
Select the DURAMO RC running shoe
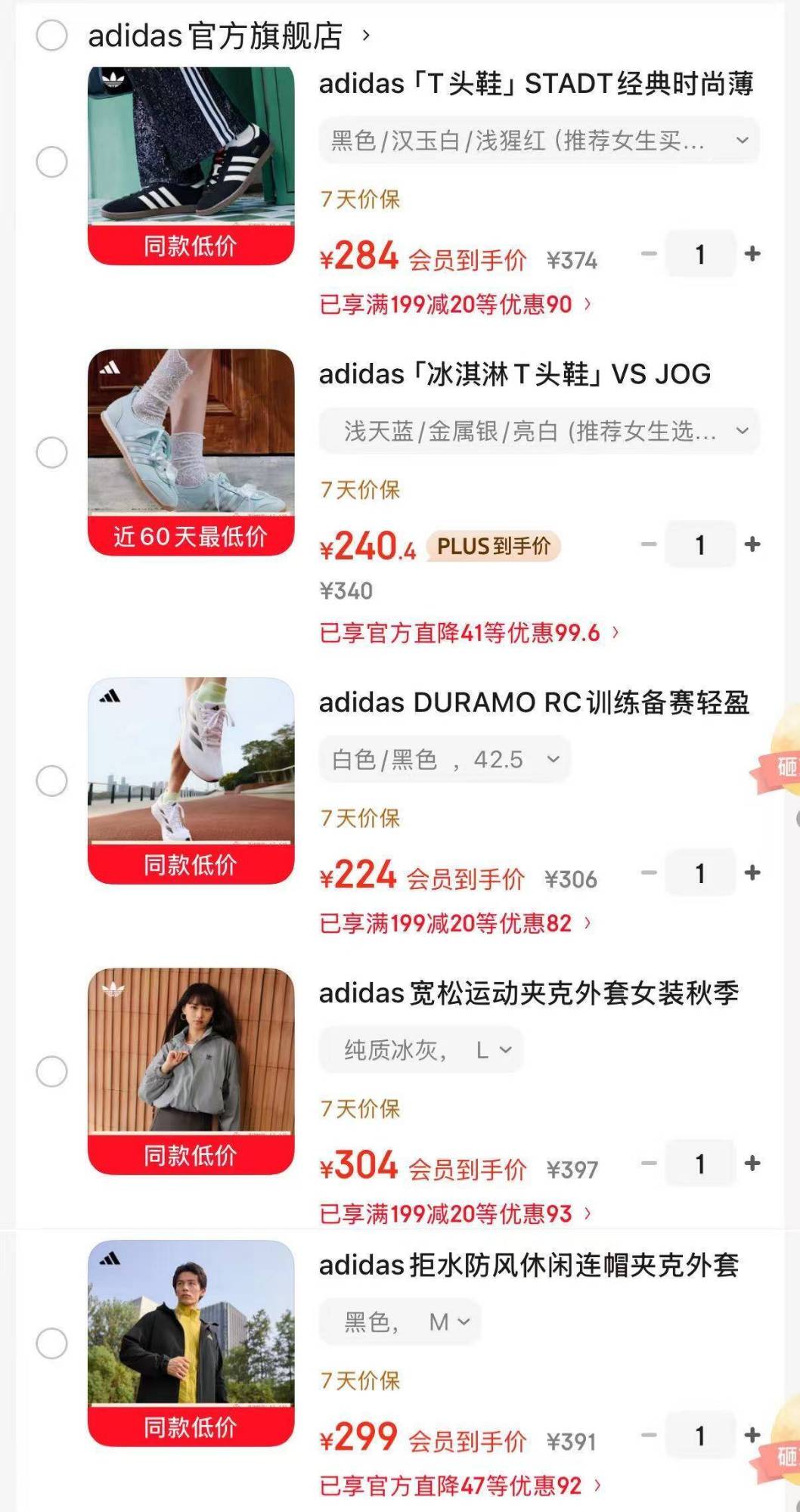click(51, 781)
